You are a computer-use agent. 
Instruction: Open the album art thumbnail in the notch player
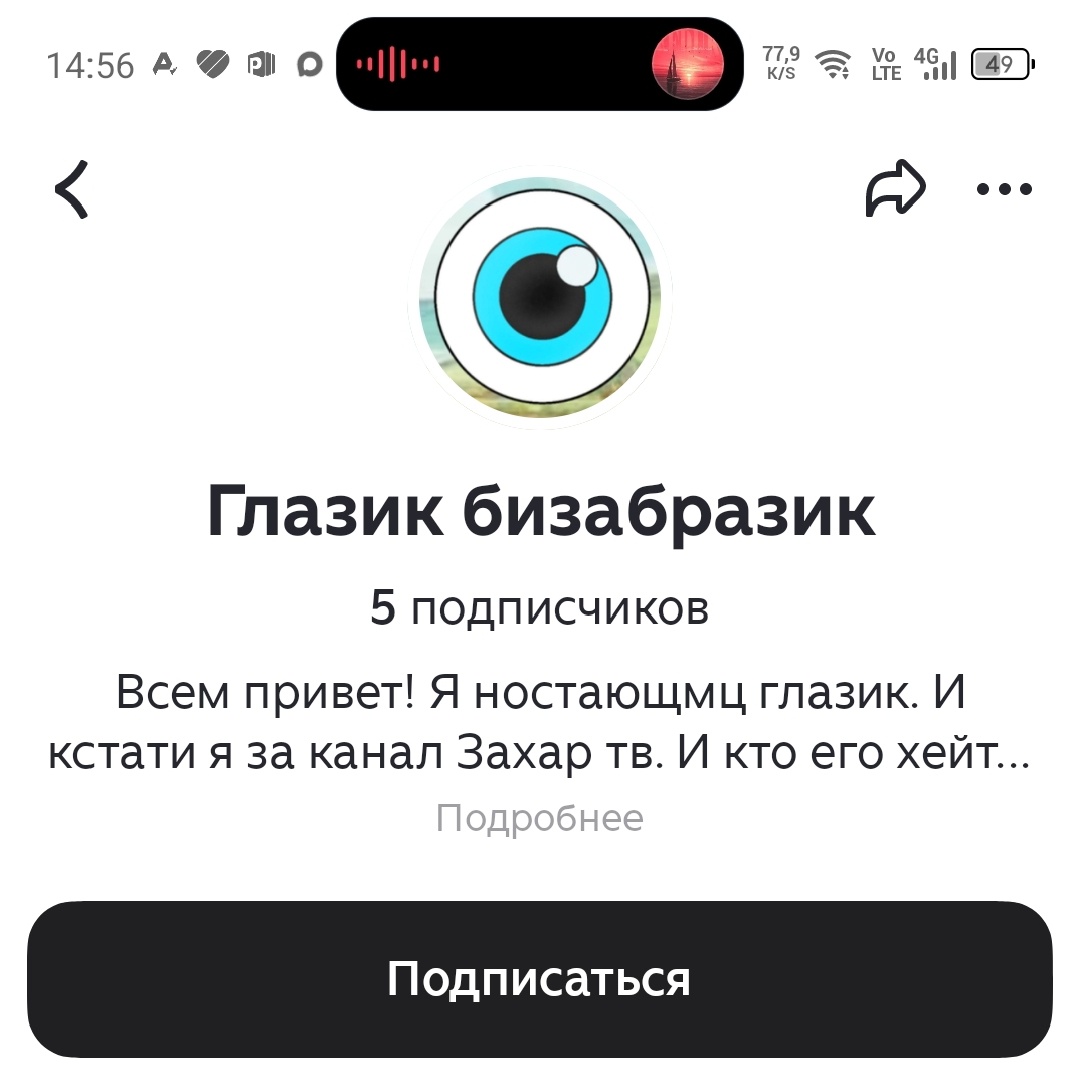click(692, 63)
